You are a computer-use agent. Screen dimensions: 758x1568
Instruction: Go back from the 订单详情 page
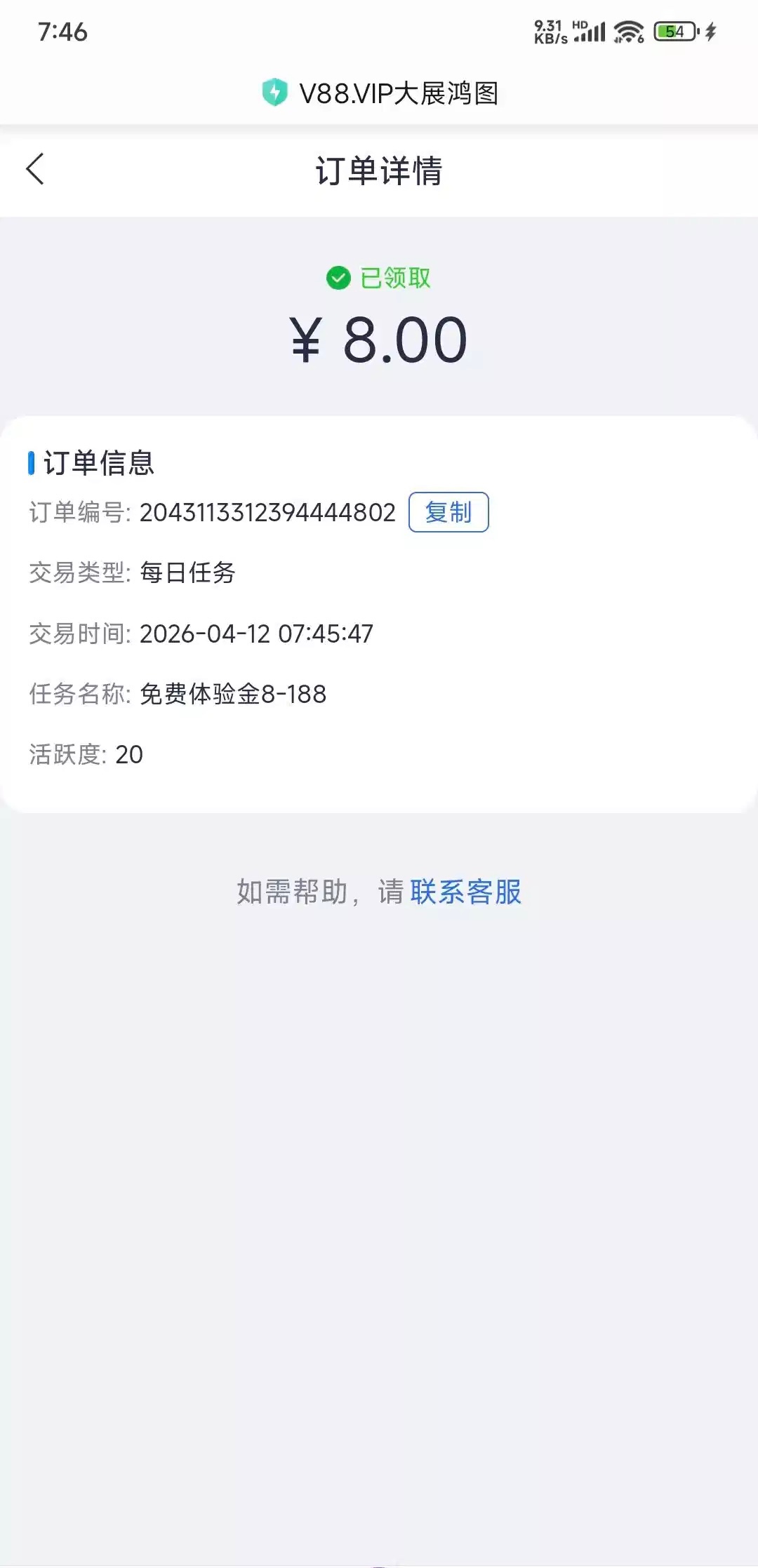(35, 170)
